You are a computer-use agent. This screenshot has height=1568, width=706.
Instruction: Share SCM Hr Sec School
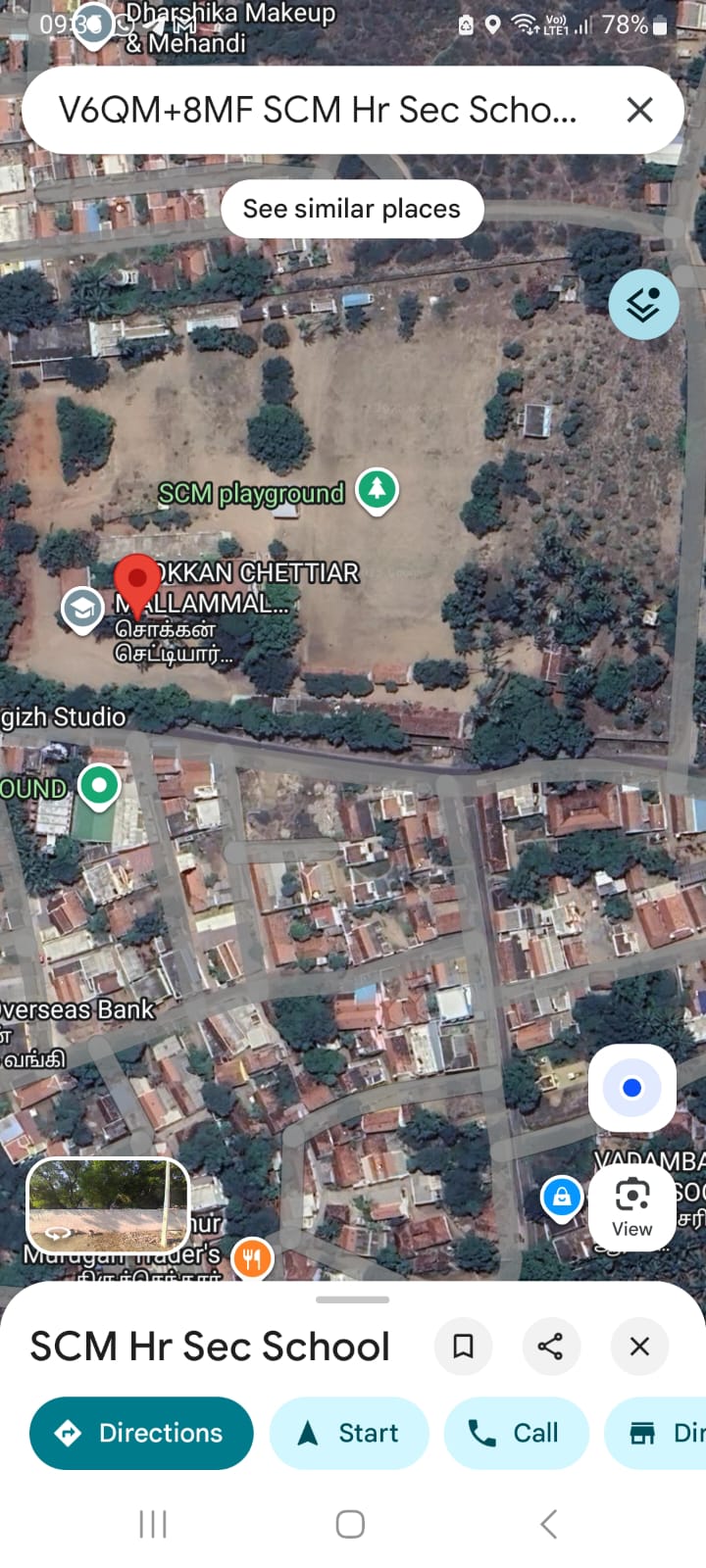[x=551, y=1347]
